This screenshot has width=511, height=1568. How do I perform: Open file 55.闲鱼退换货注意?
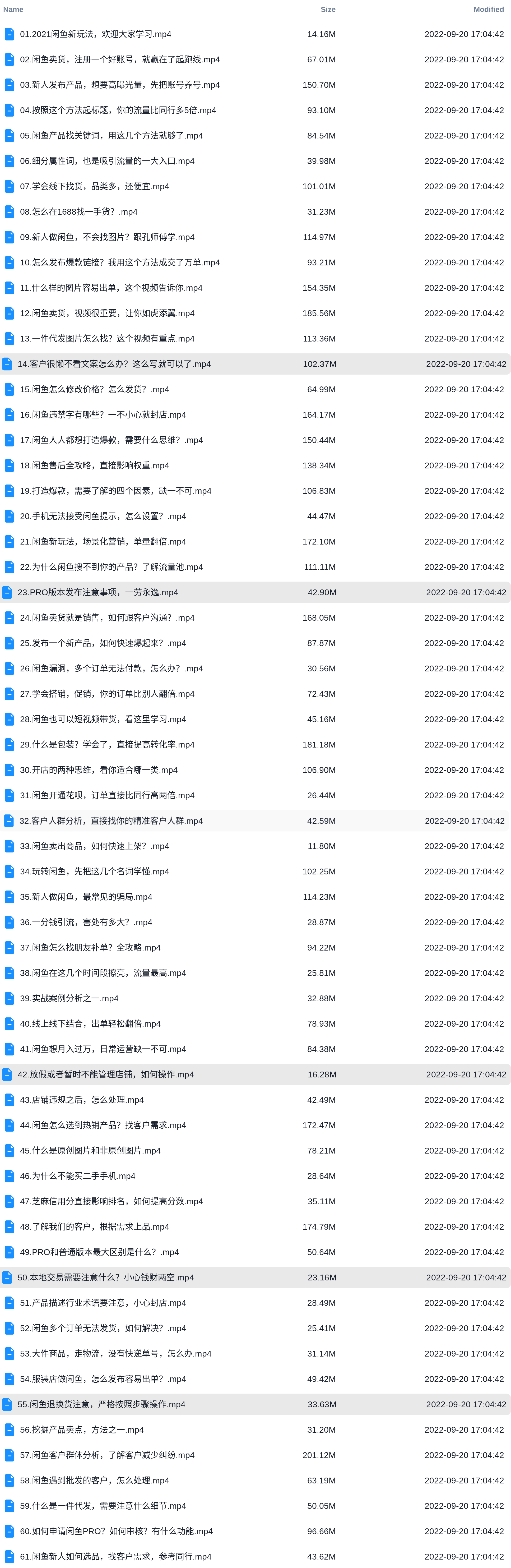click(x=101, y=1404)
